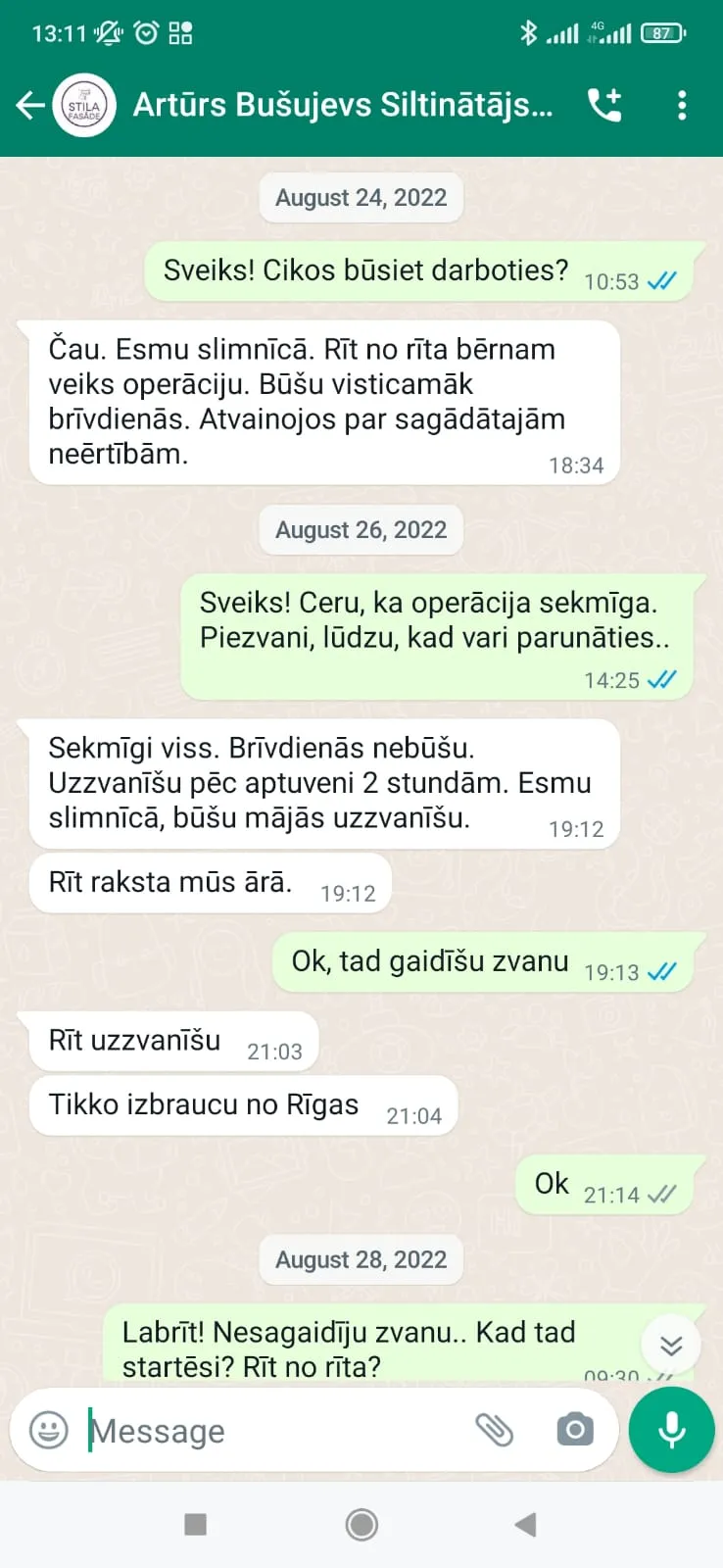Viewport: 723px width, 1568px height.
Task: Tap the system home button
Action: click(x=361, y=1524)
